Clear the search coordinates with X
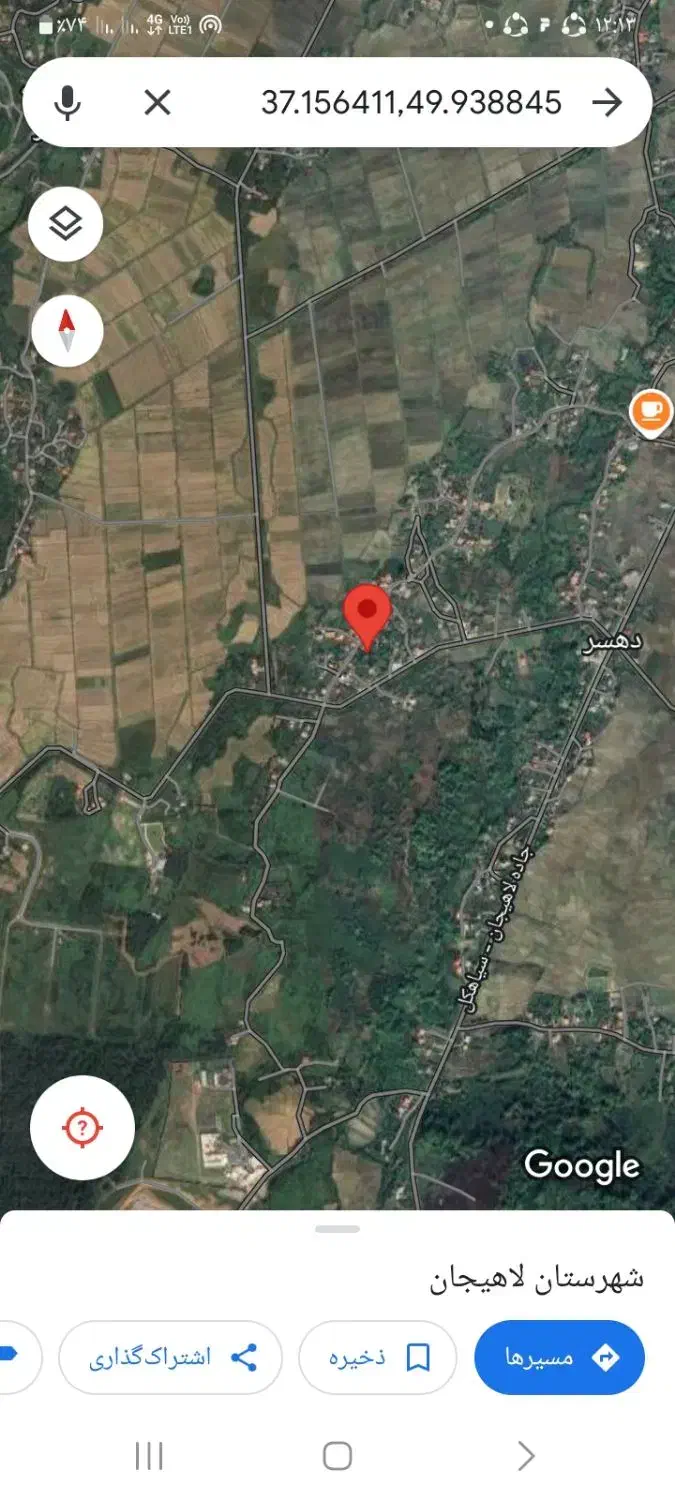The image size is (675, 1500). [157, 102]
